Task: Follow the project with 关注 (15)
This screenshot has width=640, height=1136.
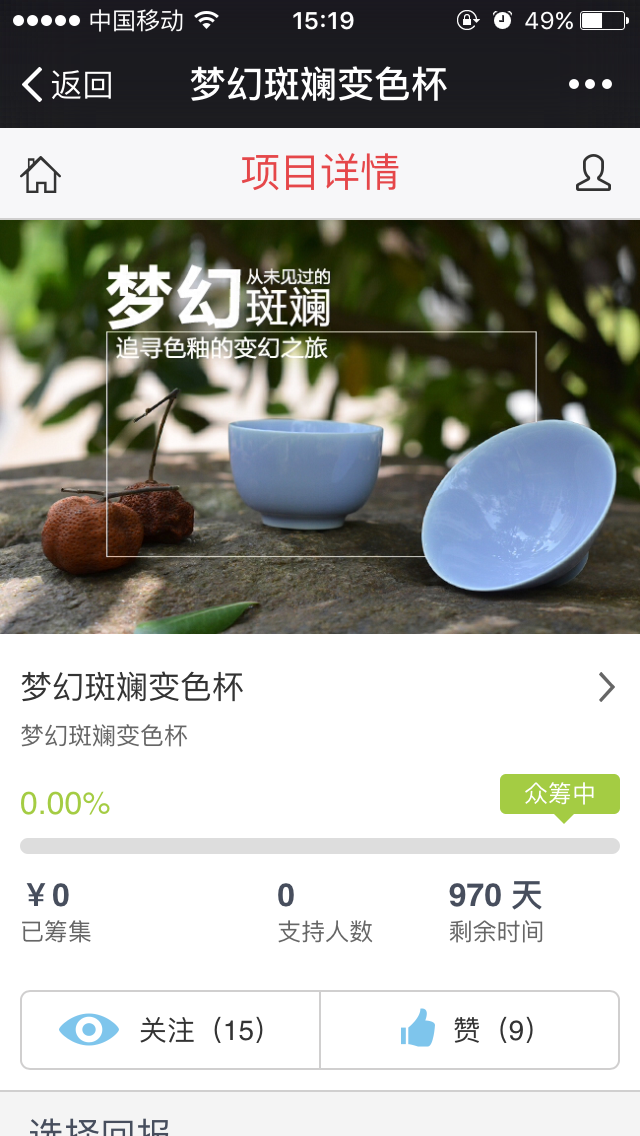Action: pyautogui.click(x=170, y=1030)
